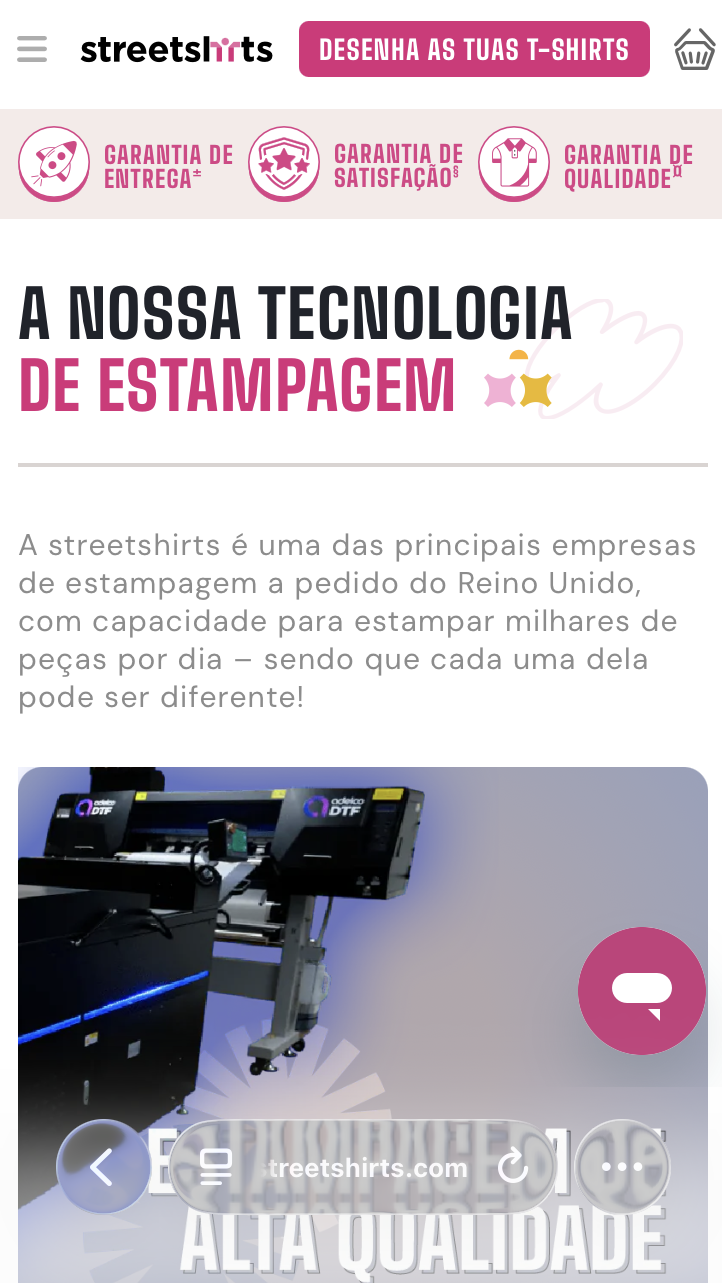The width and height of the screenshot is (722, 1283).
Task: Reload the page
Action: point(513,1167)
